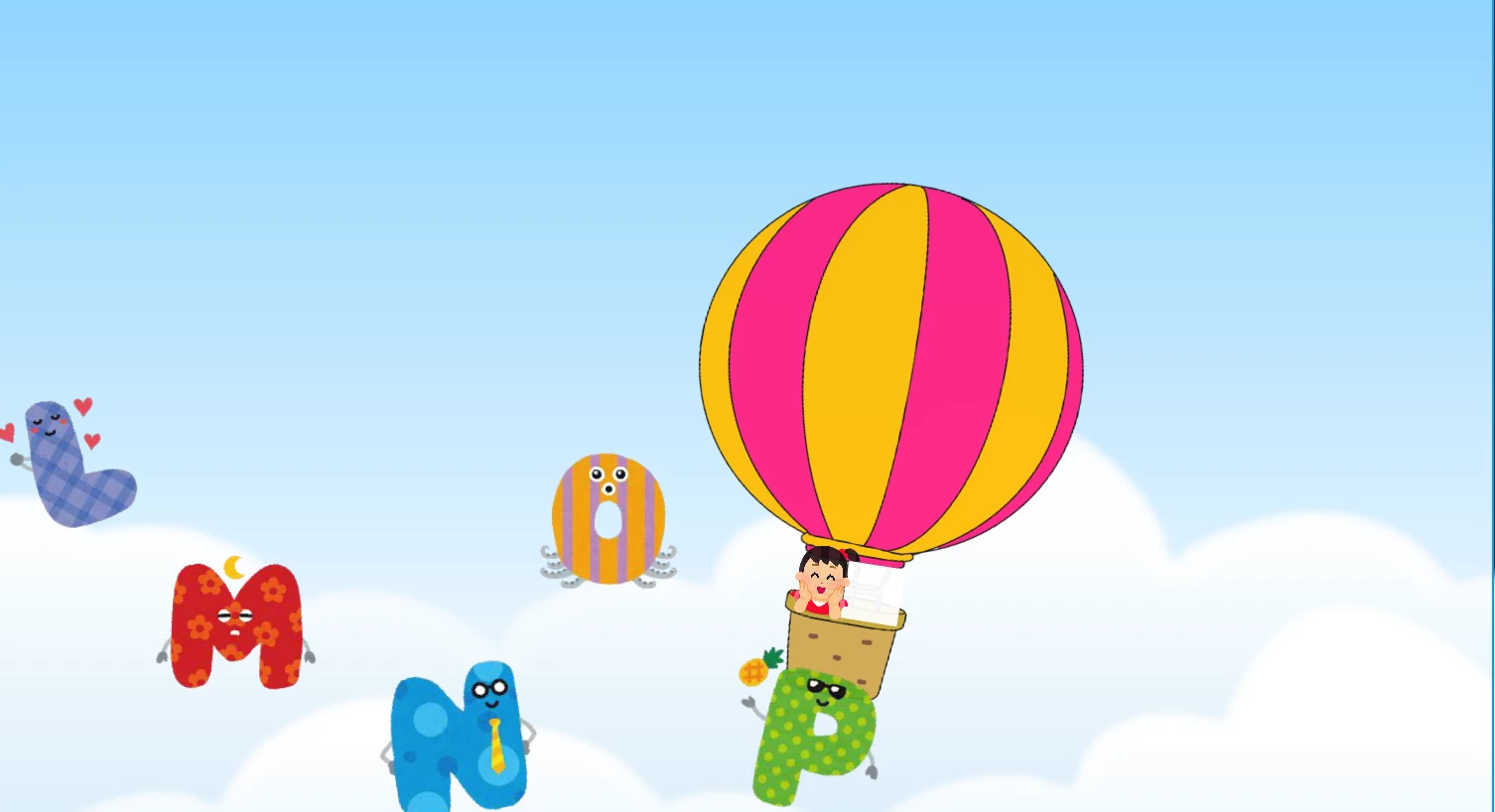
Task: Tap the striped orange letter O
Action: point(609,518)
